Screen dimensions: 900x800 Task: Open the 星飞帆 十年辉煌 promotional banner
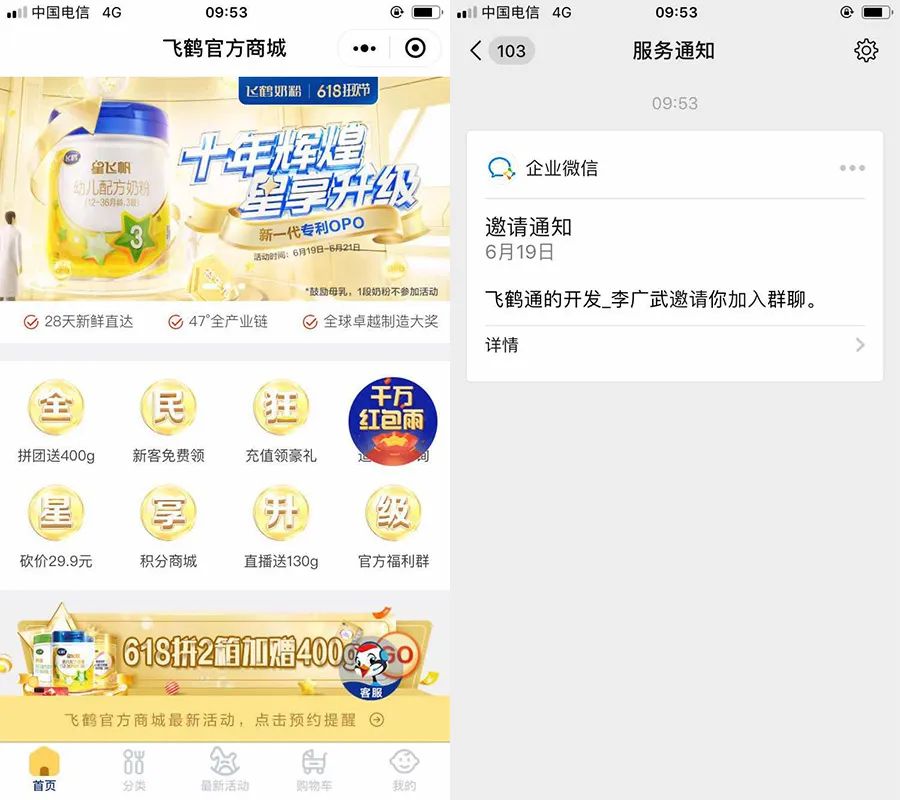[225, 190]
